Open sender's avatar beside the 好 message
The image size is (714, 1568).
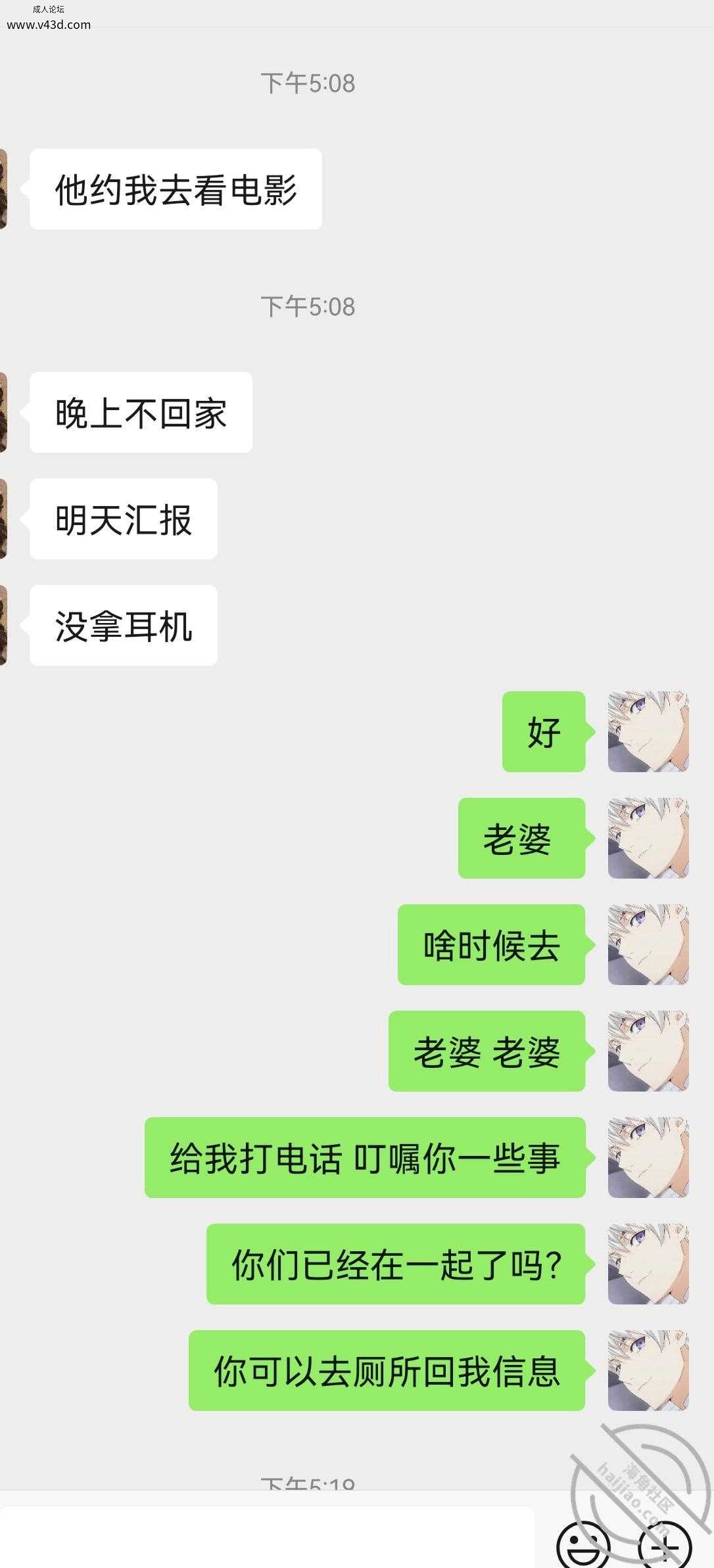coord(648,731)
